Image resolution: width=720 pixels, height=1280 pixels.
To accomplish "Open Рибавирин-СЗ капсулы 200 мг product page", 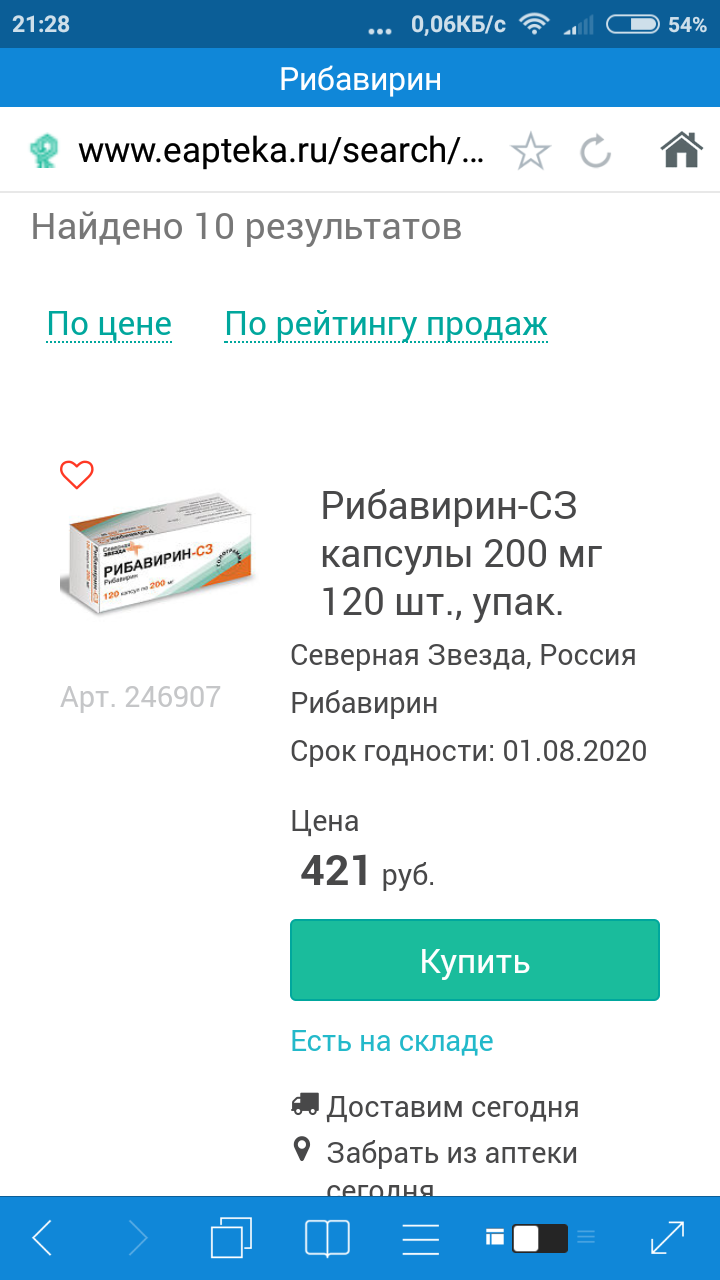I will tap(449, 554).
